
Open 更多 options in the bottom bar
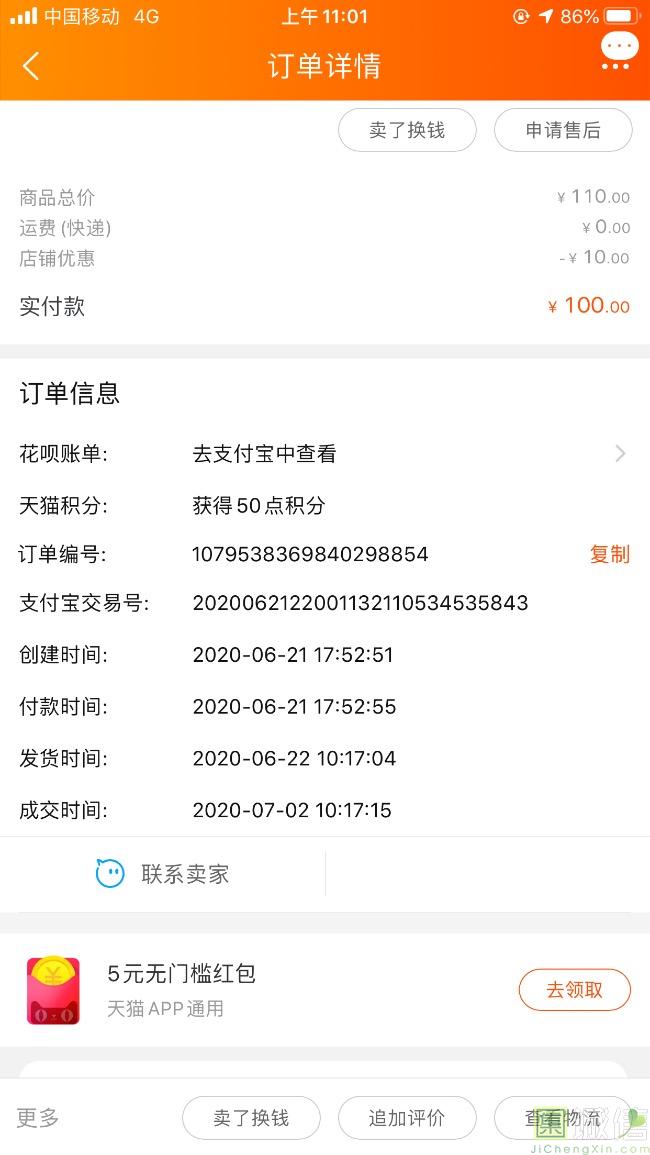(38, 1118)
